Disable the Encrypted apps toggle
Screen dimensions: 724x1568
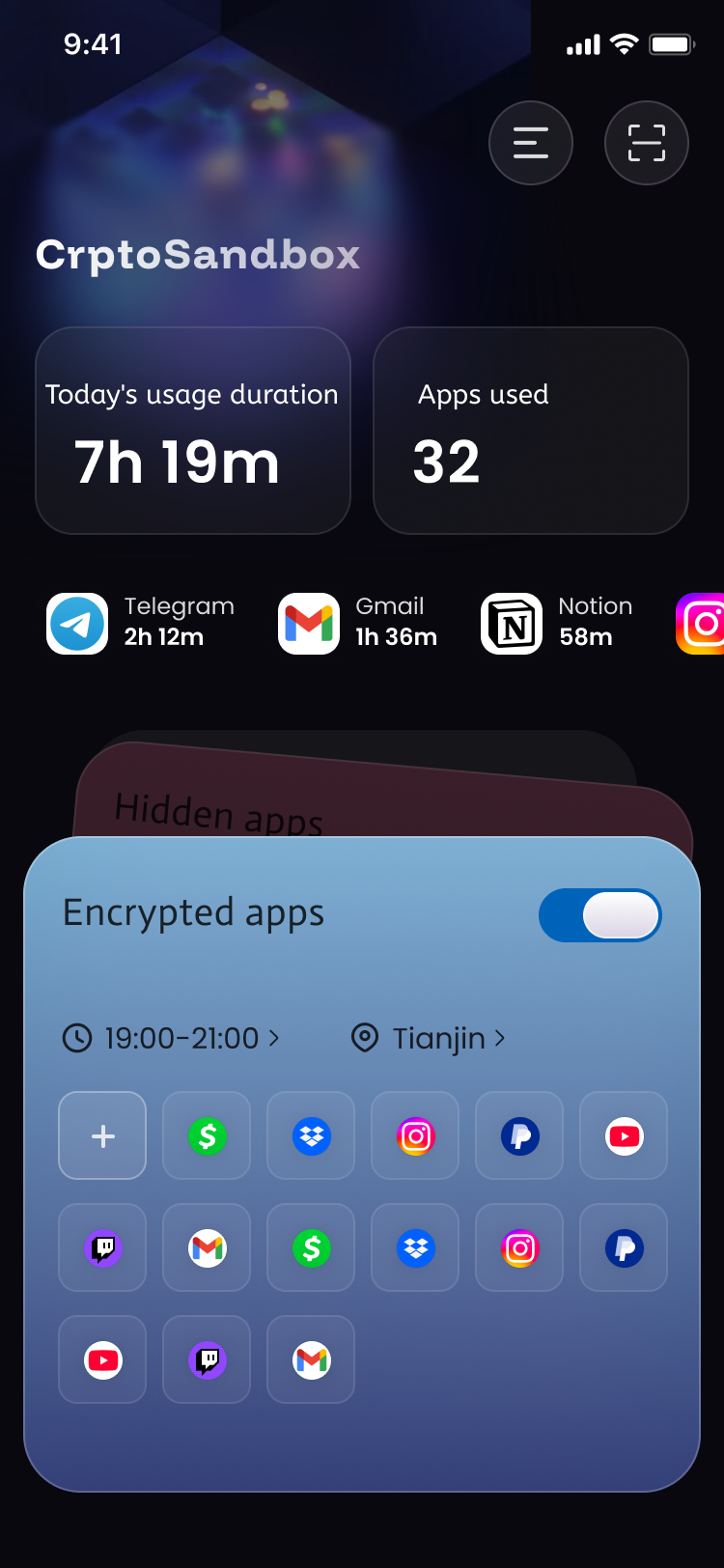click(x=600, y=915)
